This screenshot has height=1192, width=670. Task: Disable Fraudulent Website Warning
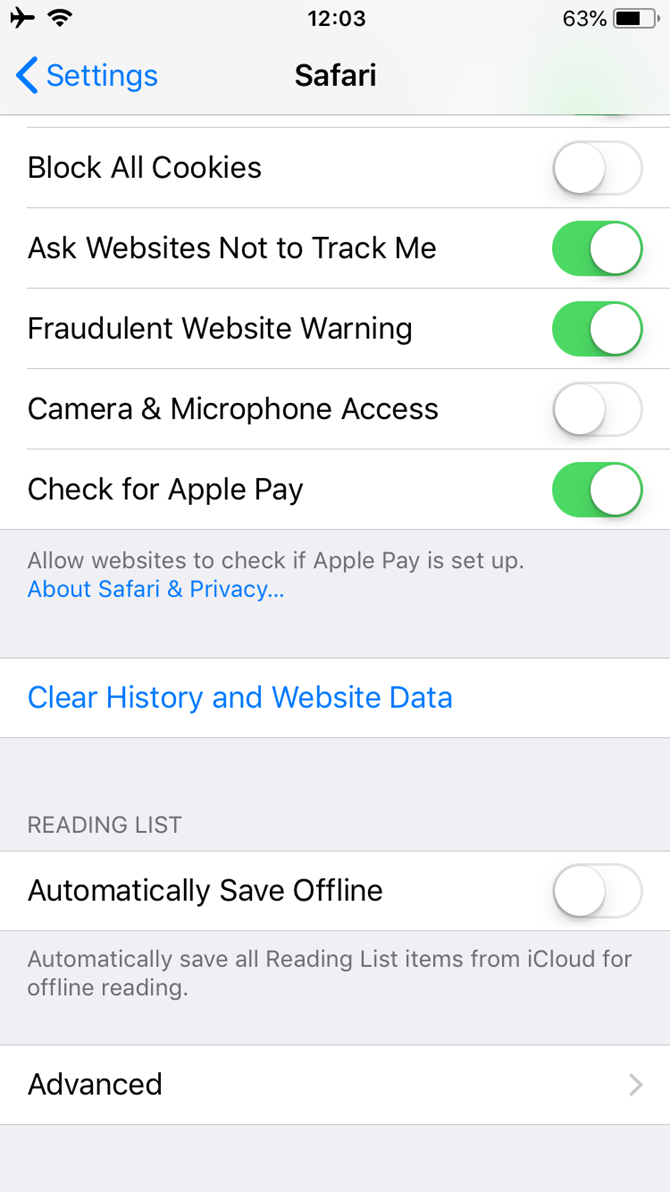click(597, 329)
